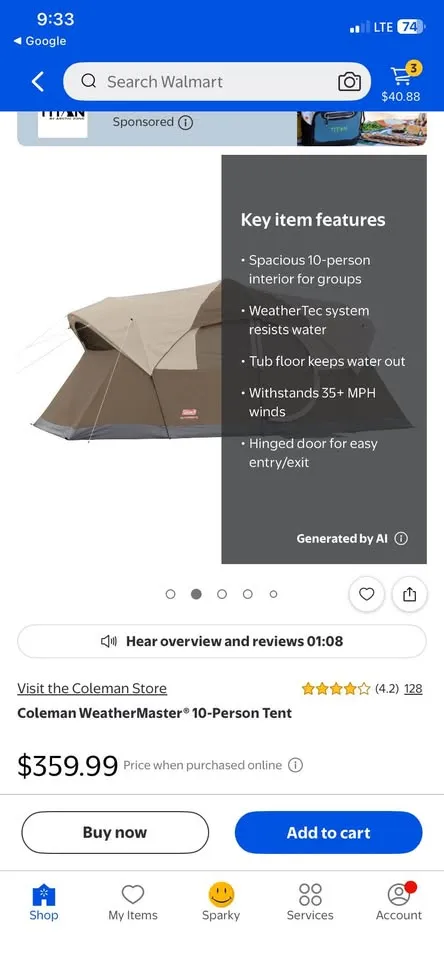Open the Sponsored info icon
The width and height of the screenshot is (444, 960).
point(186,122)
